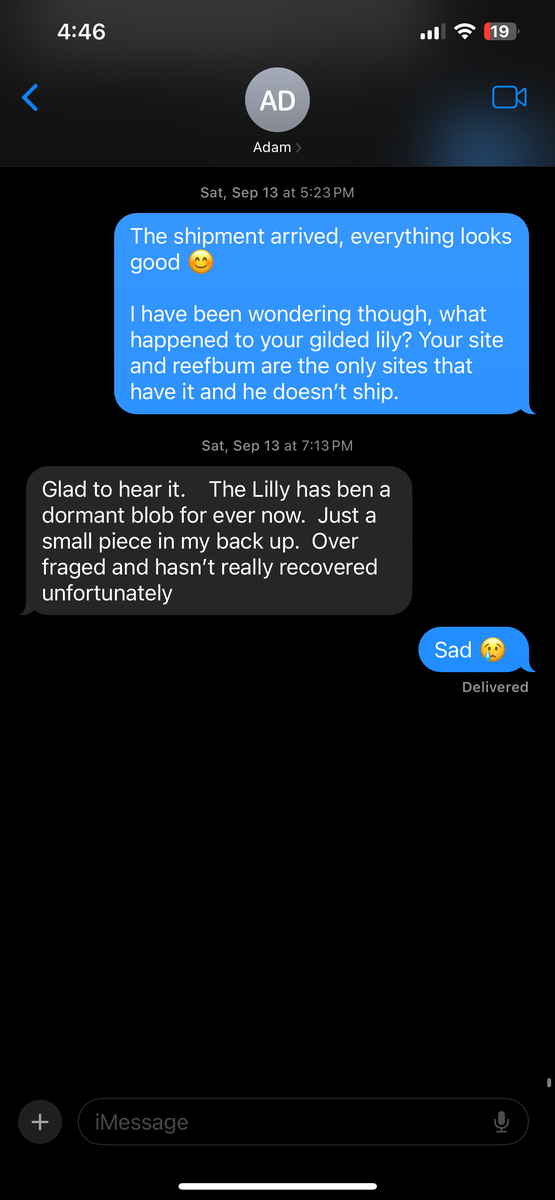The width and height of the screenshot is (555, 1200).
Task: Start a FaceTime video call with Adam
Action: pyautogui.click(x=509, y=97)
